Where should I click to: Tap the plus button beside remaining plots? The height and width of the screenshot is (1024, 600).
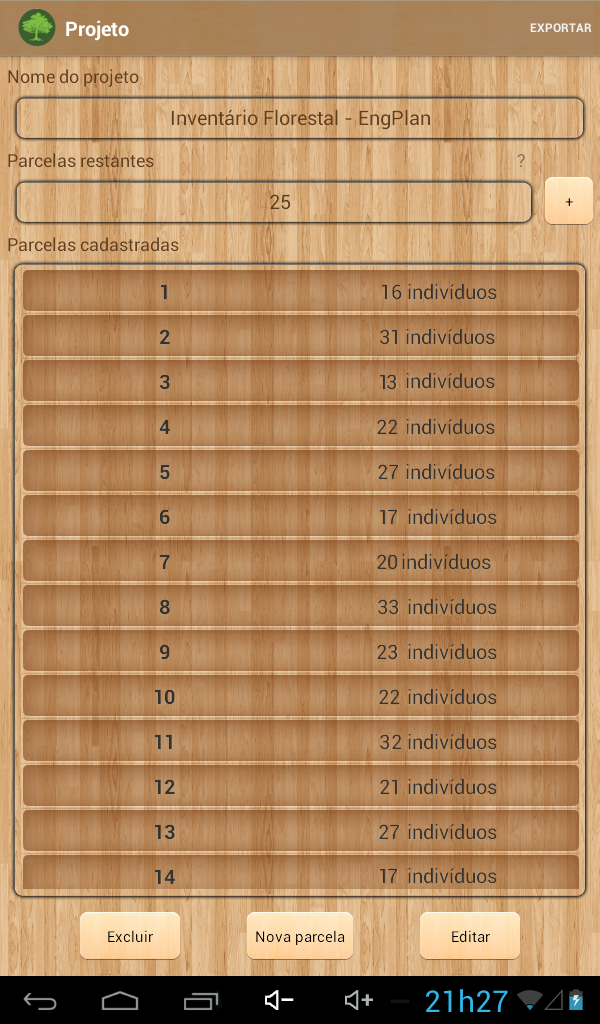(x=569, y=201)
